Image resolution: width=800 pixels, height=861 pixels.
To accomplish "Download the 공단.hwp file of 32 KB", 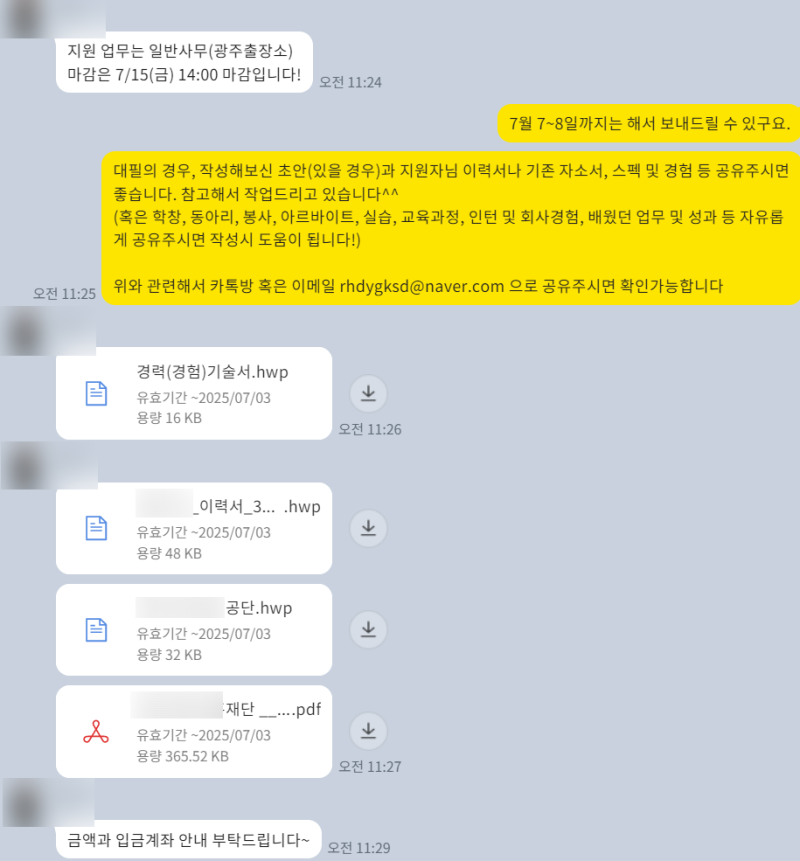I will click(368, 630).
